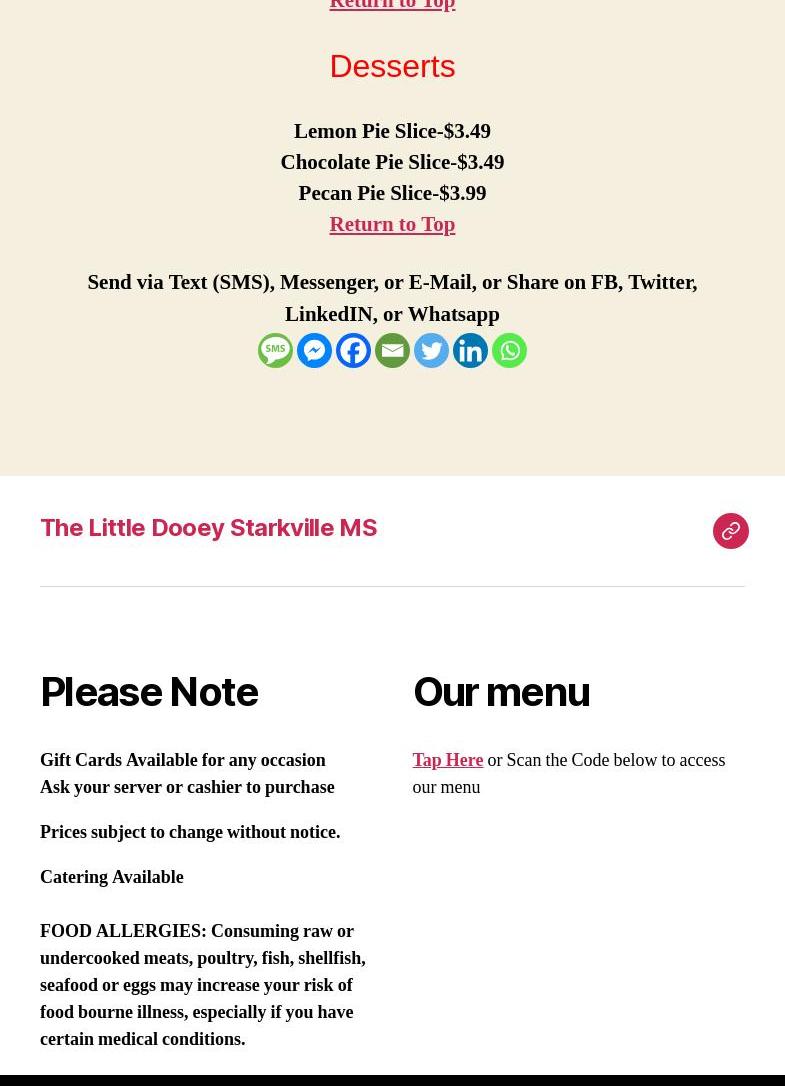Viewport: 785px width, 1086px height.
Task: Open the Tap Here menu link
Action: tap(447, 760)
